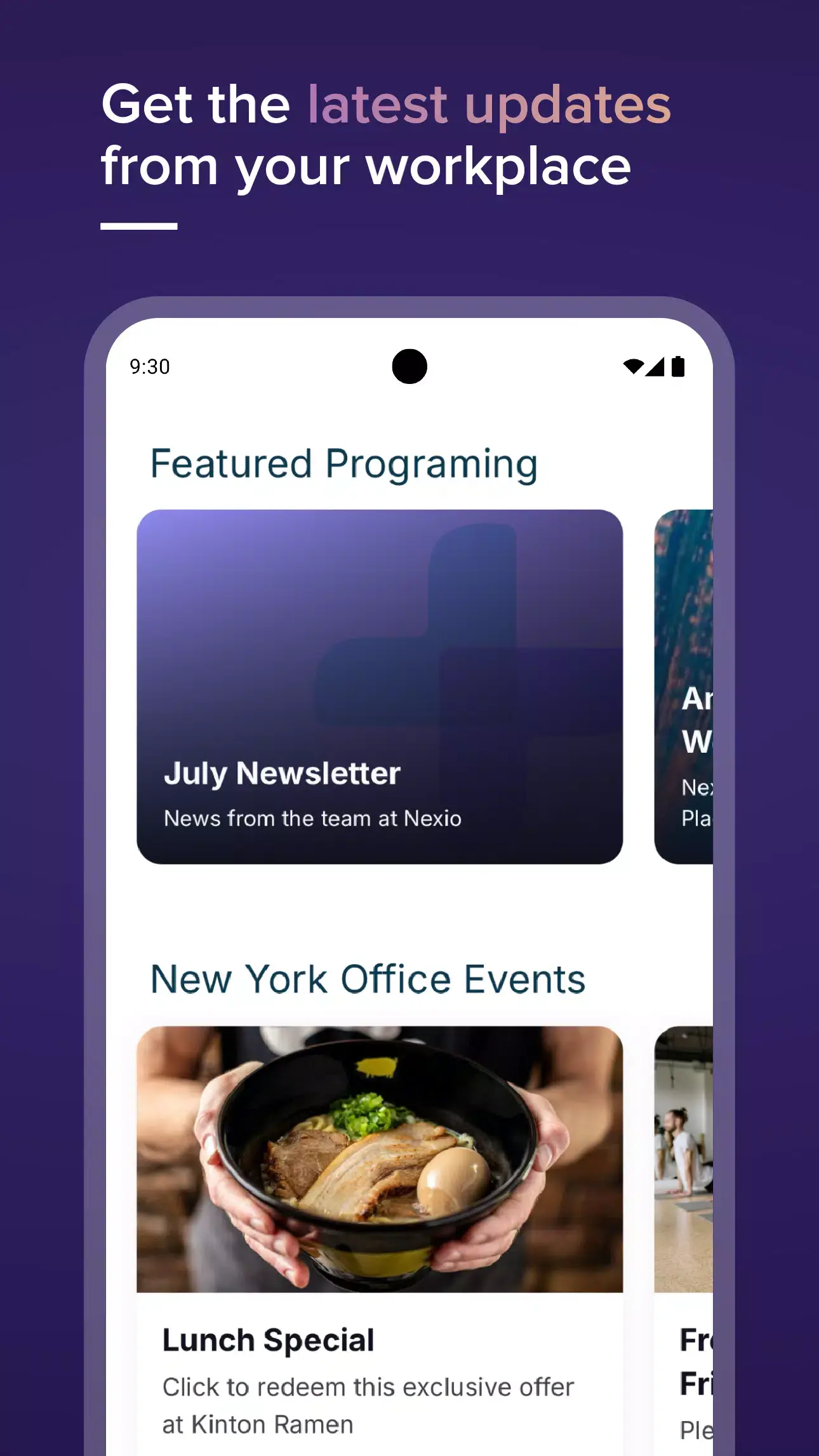The height and width of the screenshot is (1456, 819).
Task: Open the July Newsletter card
Action: click(x=381, y=685)
